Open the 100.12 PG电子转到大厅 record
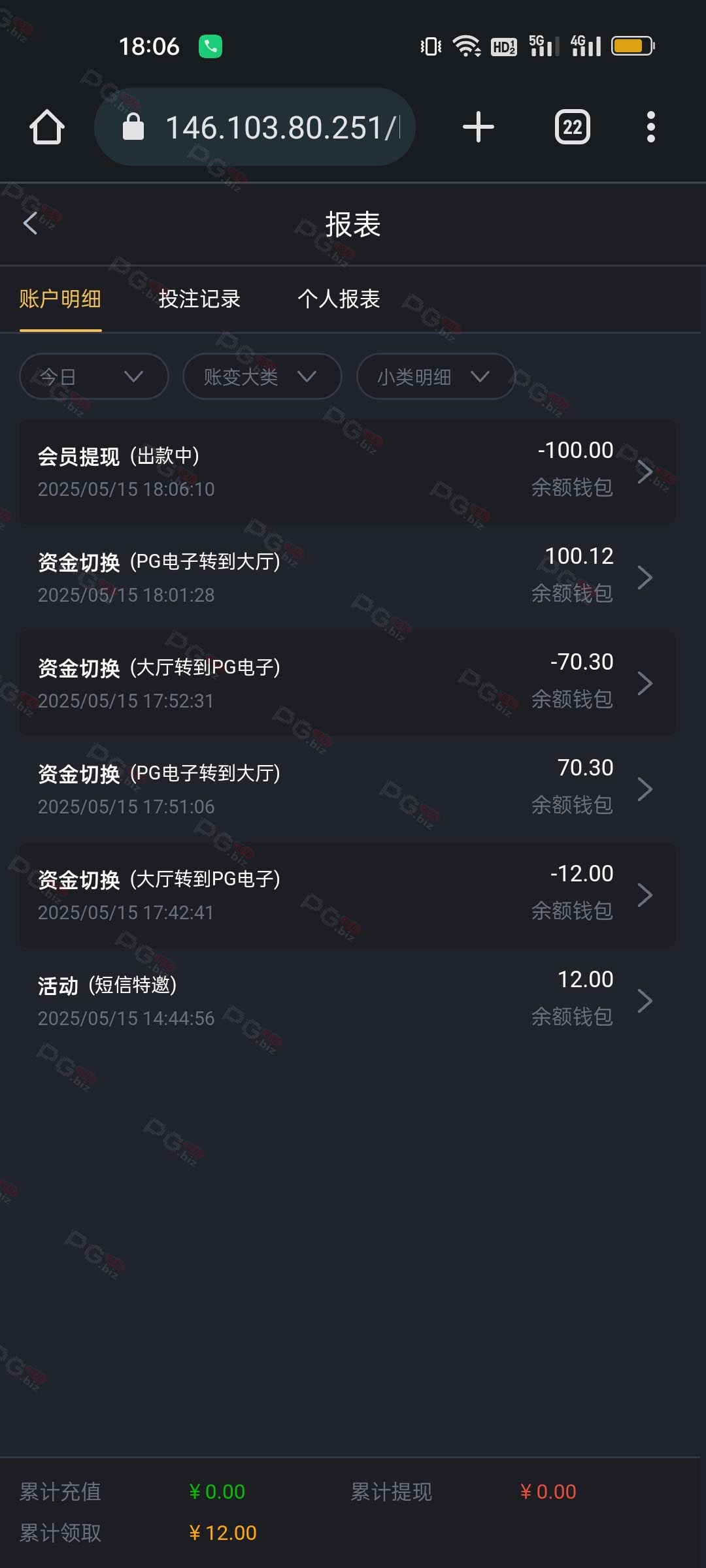The height and width of the screenshot is (1568, 706). click(347, 577)
